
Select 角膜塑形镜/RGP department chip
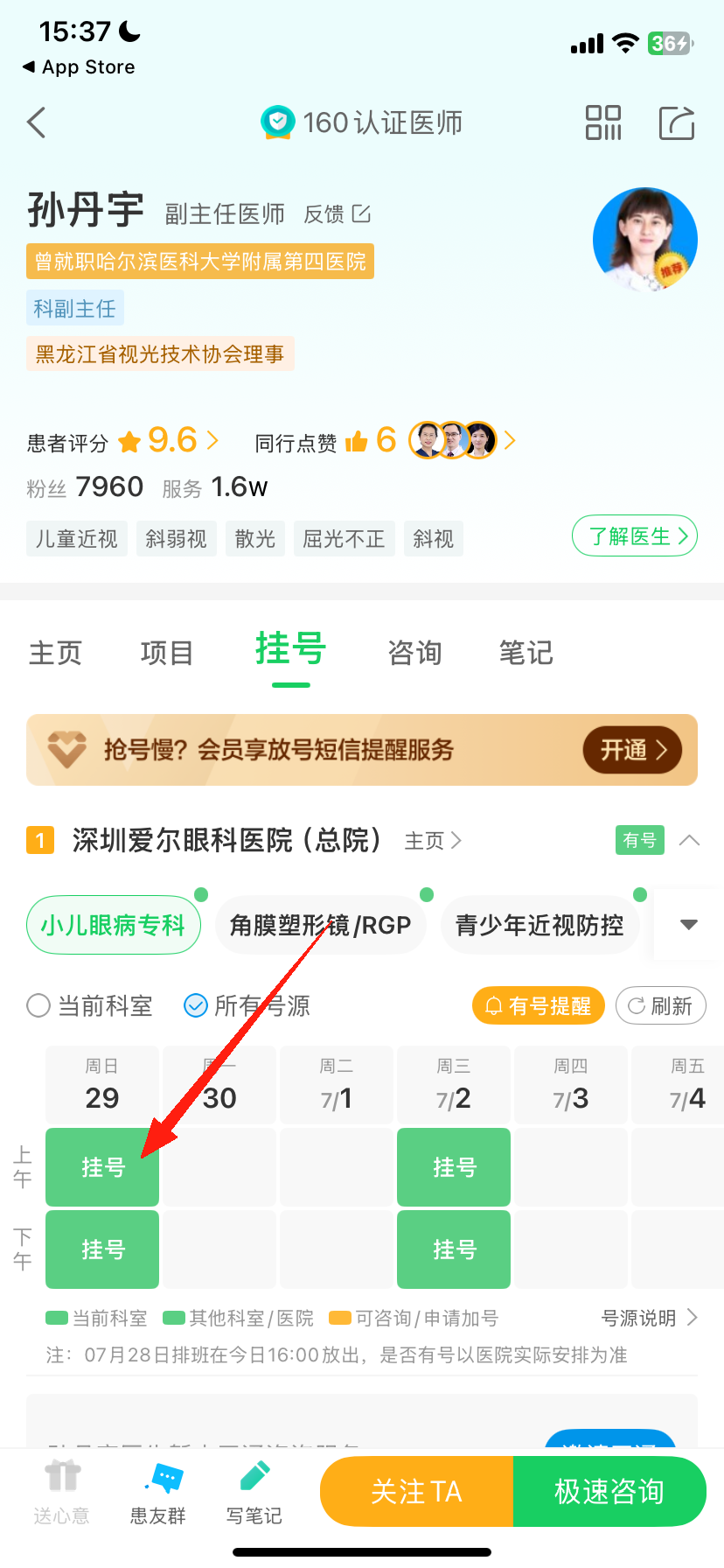[x=320, y=925]
